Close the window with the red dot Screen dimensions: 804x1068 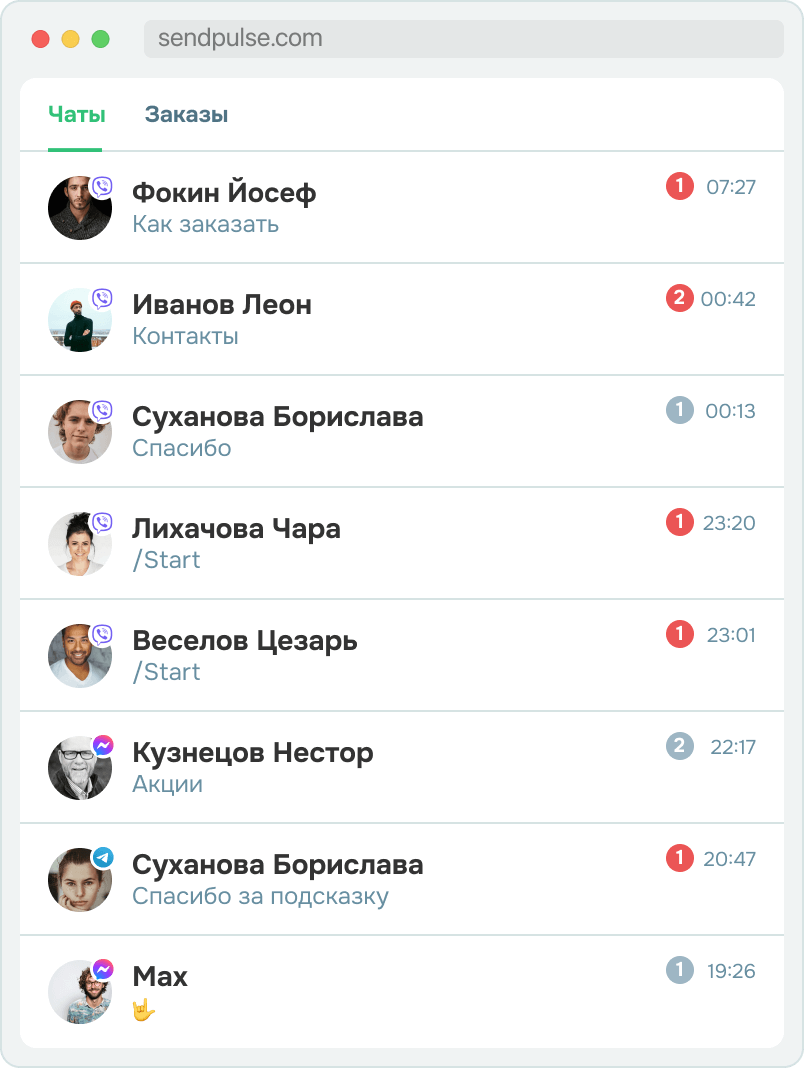coord(41,40)
